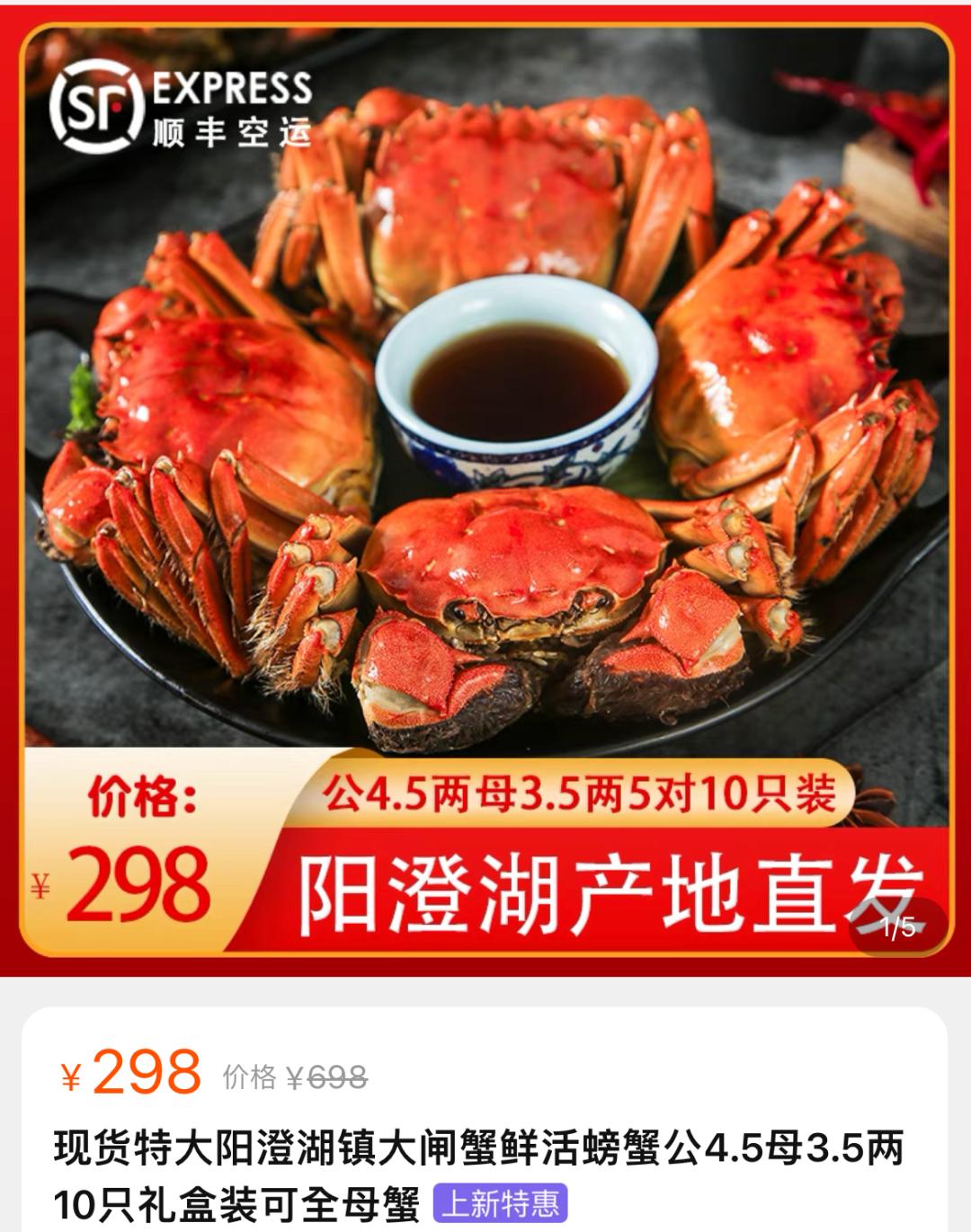Click the EXPRESS text in the shipping logo
Screen dimensions: 971x1232
[x=232, y=90]
